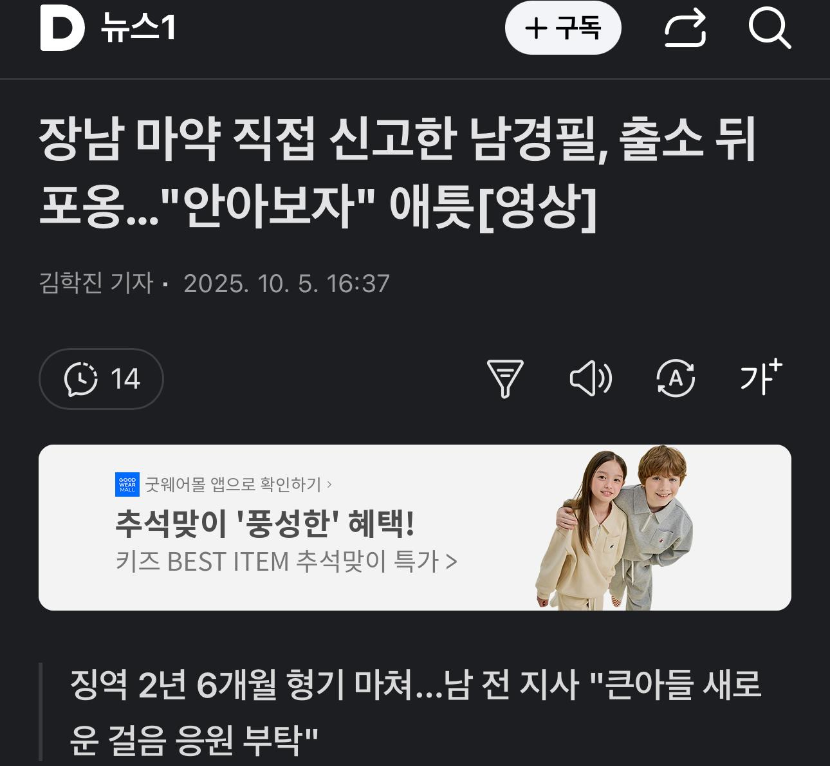Listen to article with speaker icon
Screen dimensions: 830x766
590,379
